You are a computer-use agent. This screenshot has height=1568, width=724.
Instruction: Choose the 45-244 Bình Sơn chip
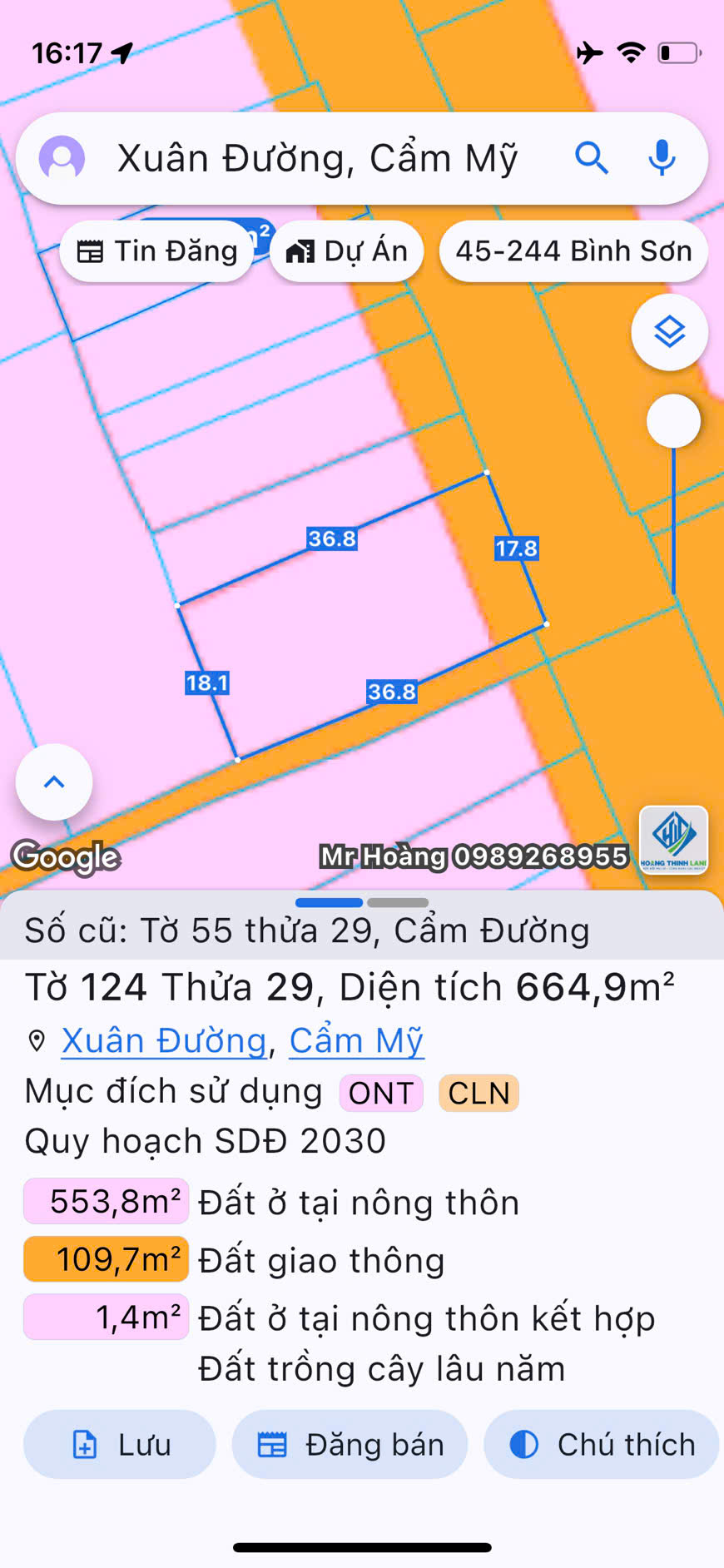click(x=573, y=251)
